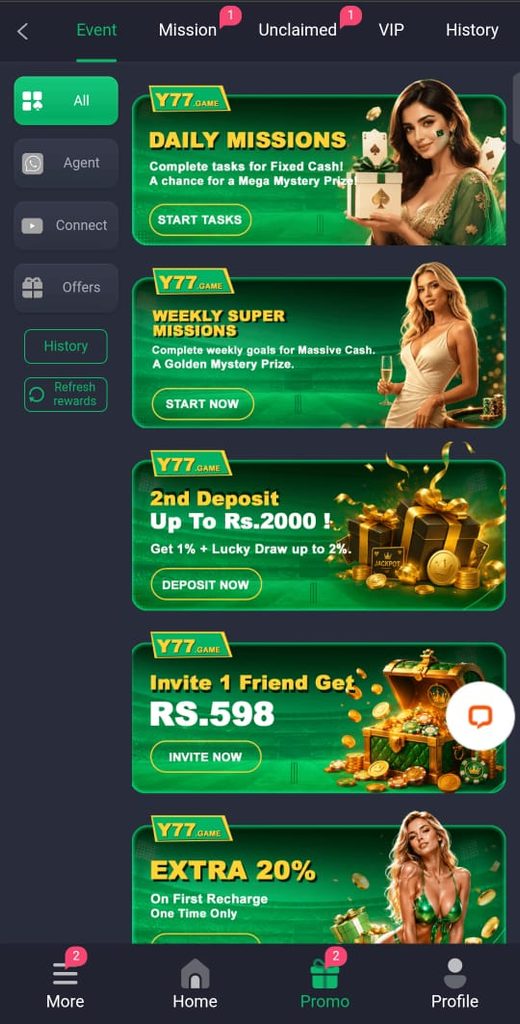This screenshot has width=520, height=1024.
Task: Open the More menu in bottom bar
Action: click(65, 983)
